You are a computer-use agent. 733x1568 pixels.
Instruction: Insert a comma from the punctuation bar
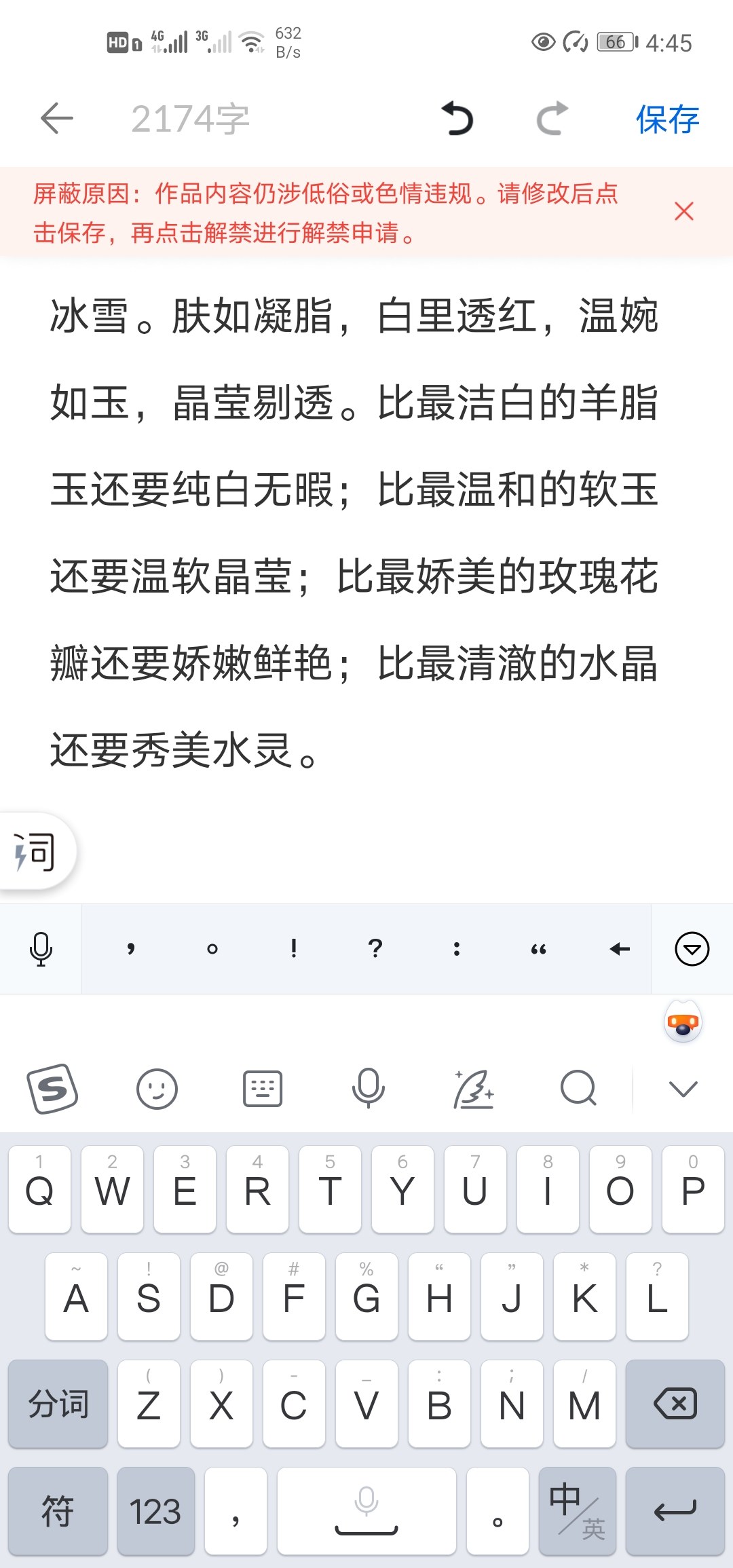click(x=130, y=948)
